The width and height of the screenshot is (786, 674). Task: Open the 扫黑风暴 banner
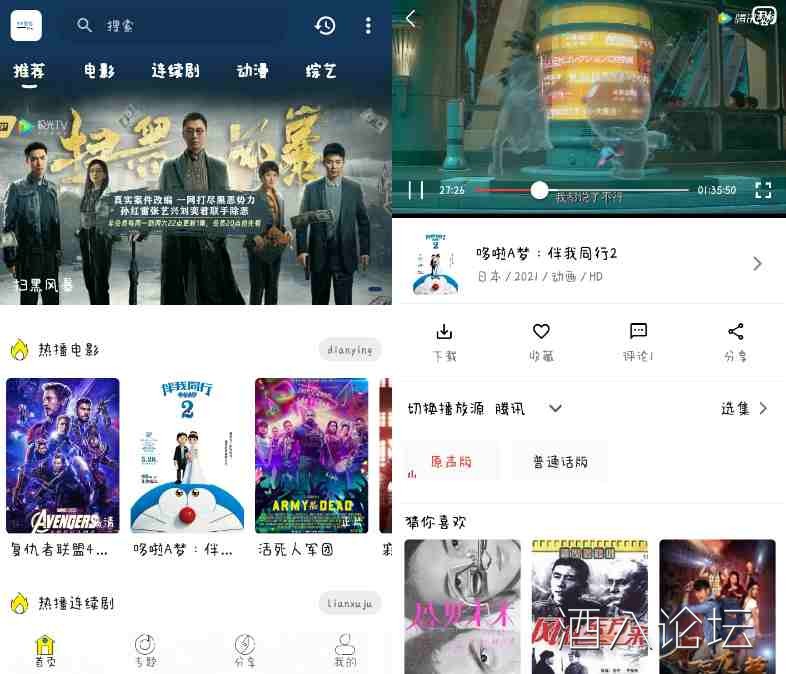(x=196, y=200)
